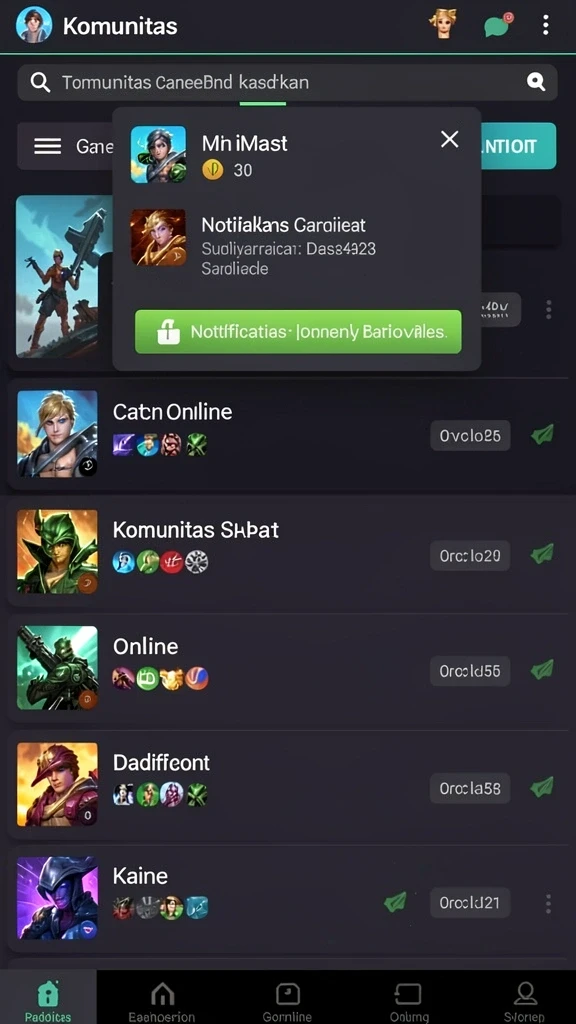Open the chat bubble with red badge
This screenshot has width=576, height=1024.
pyautogui.click(x=498, y=25)
